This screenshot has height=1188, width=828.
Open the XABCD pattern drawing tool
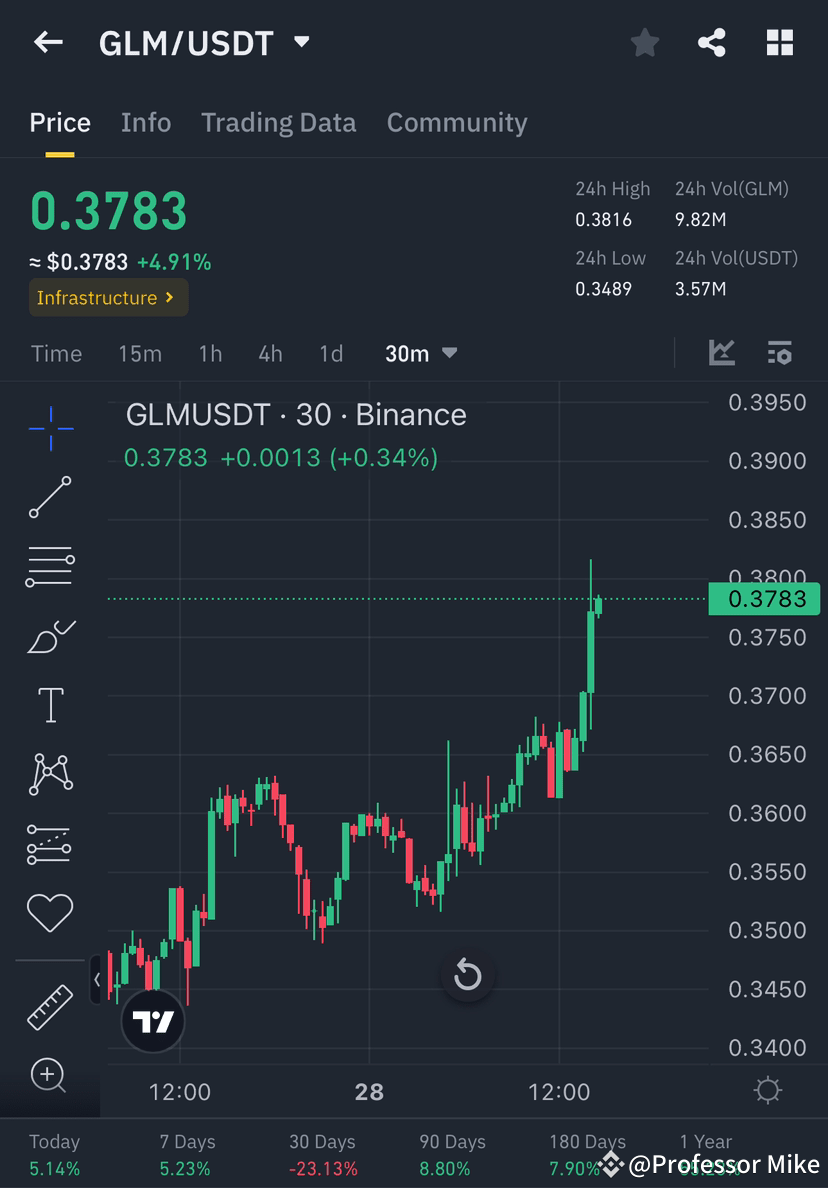tap(50, 774)
